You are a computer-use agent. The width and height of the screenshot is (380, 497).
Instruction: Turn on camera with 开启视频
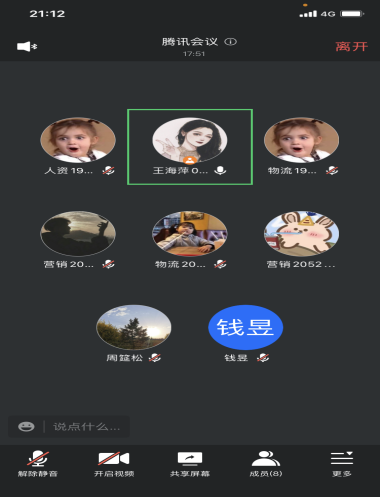point(114,464)
